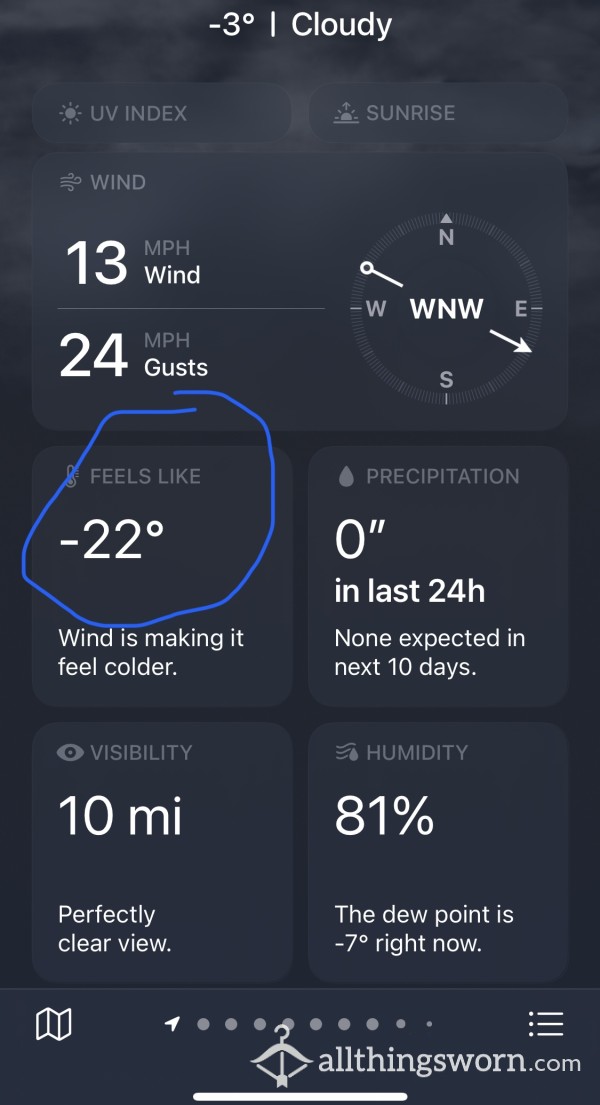Open the Feels Like card
600x1105 pixels.
tap(162, 576)
